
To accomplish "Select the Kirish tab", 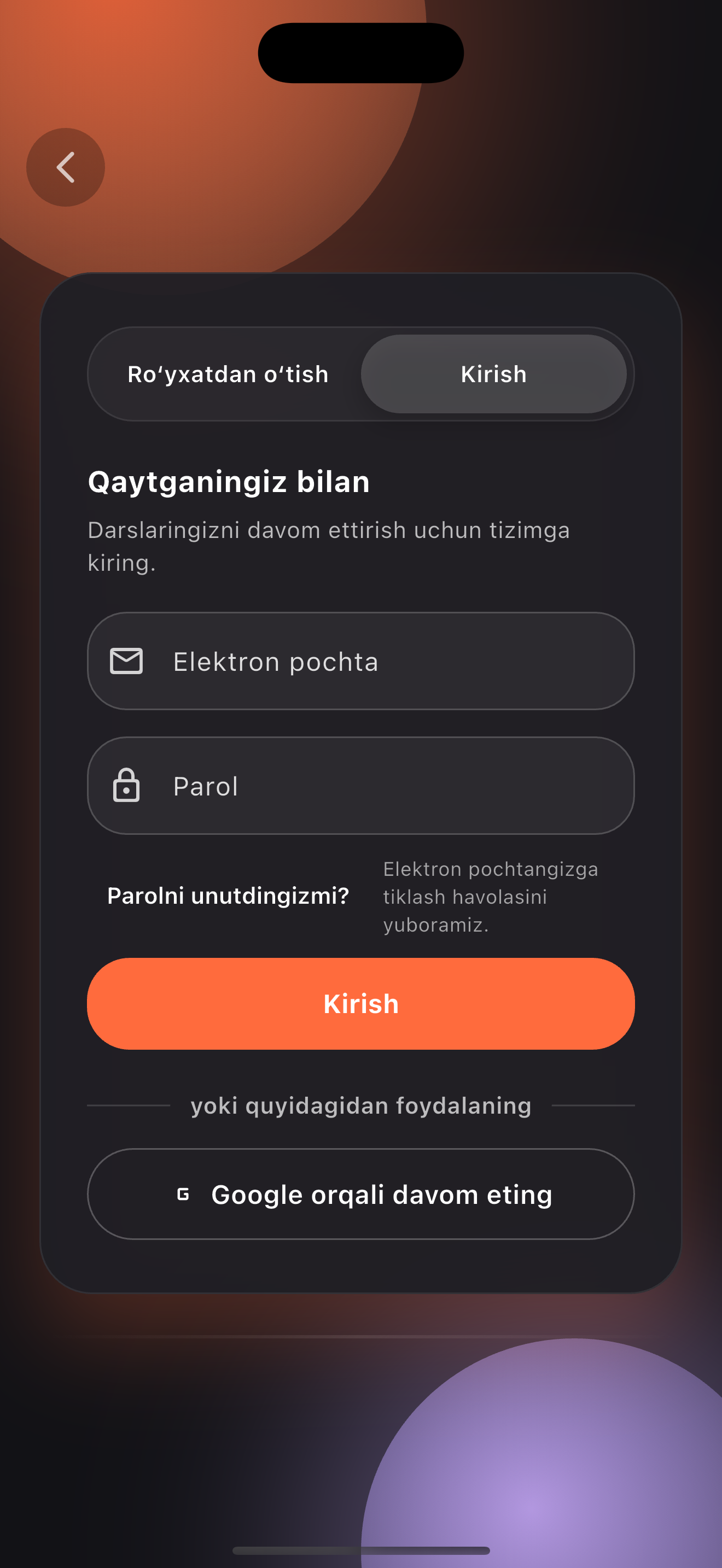I will (493, 374).
